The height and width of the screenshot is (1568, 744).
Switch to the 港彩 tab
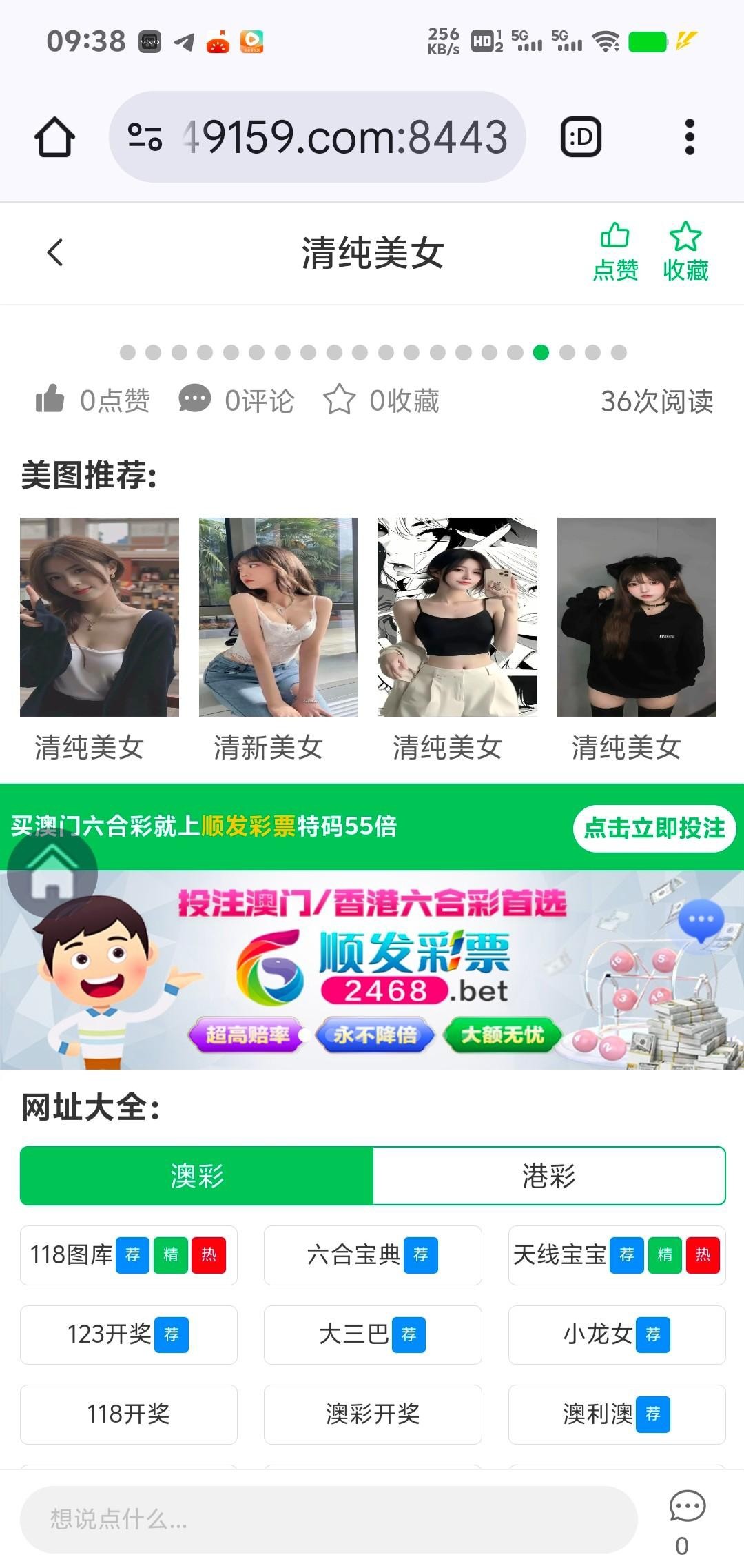pos(548,1176)
